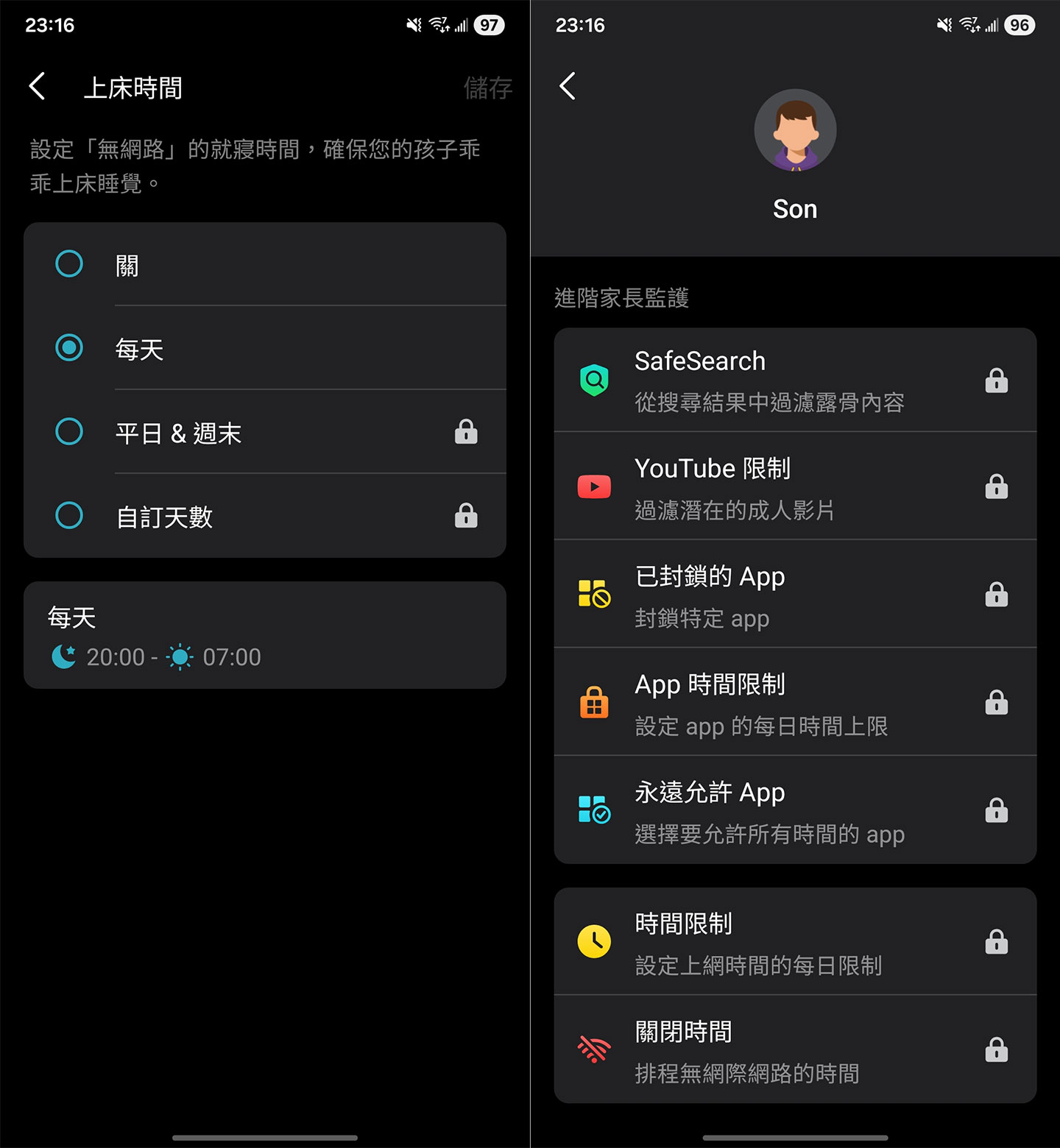This screenshot has width=1060, height=1148.
Task: Select the 關 radio option
Action: click(x=69, y=264)
